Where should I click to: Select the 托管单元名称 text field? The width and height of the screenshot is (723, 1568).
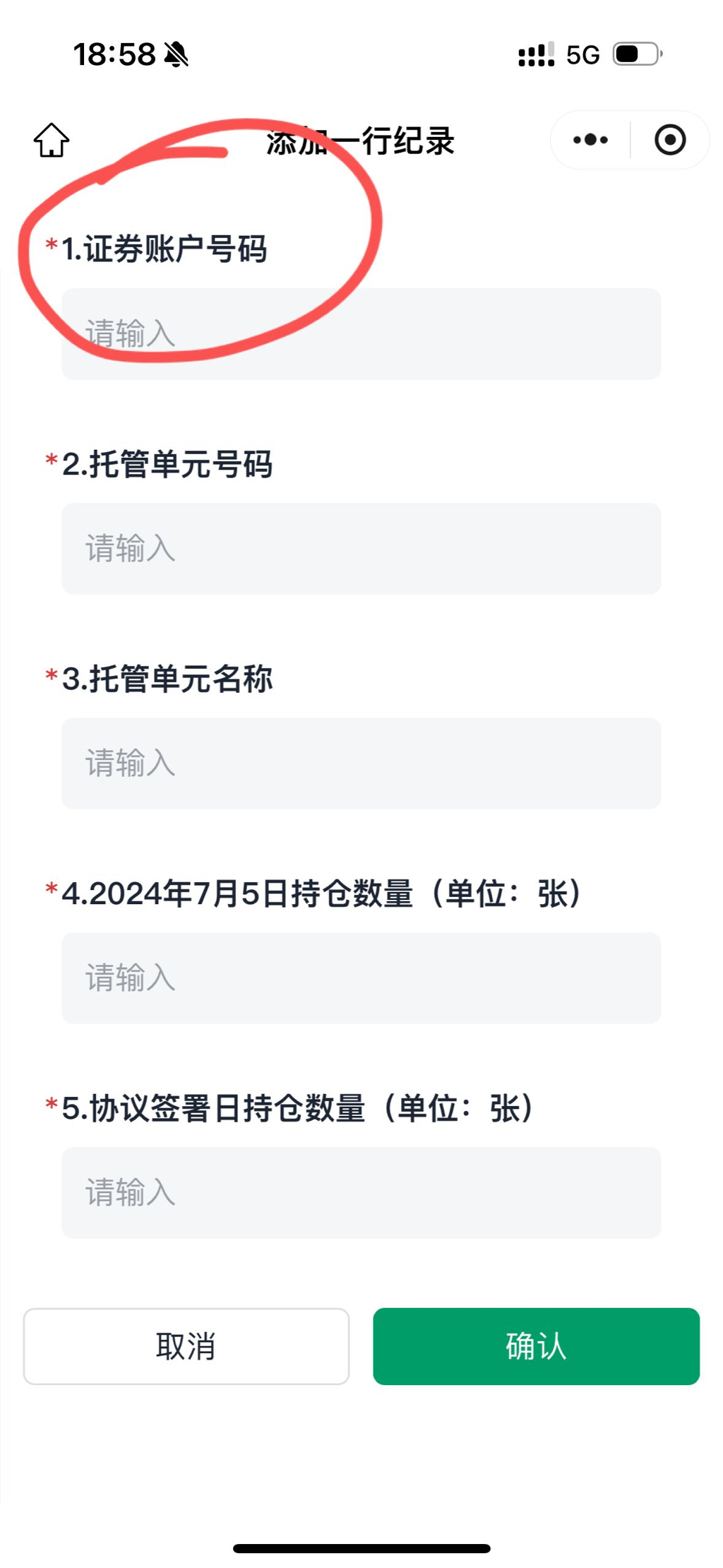pyautogui.click(x=361, y=763)
